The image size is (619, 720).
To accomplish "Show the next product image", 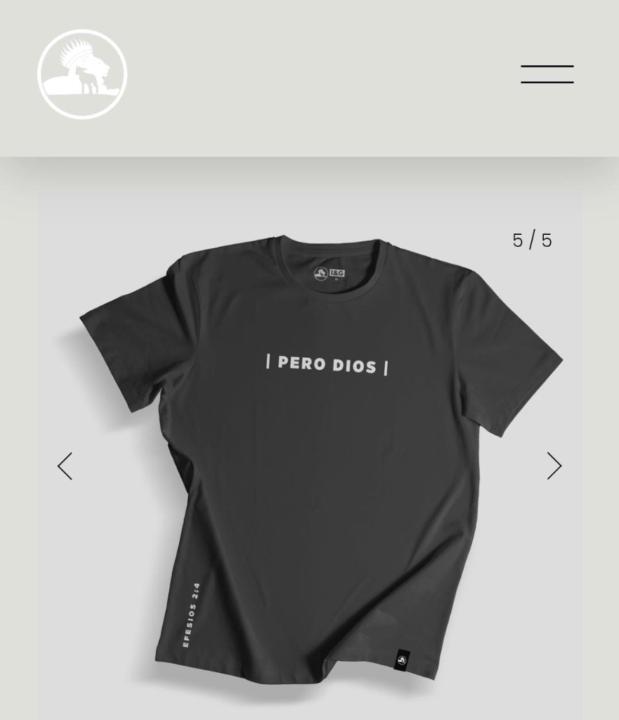I will [x=554, y=466].
